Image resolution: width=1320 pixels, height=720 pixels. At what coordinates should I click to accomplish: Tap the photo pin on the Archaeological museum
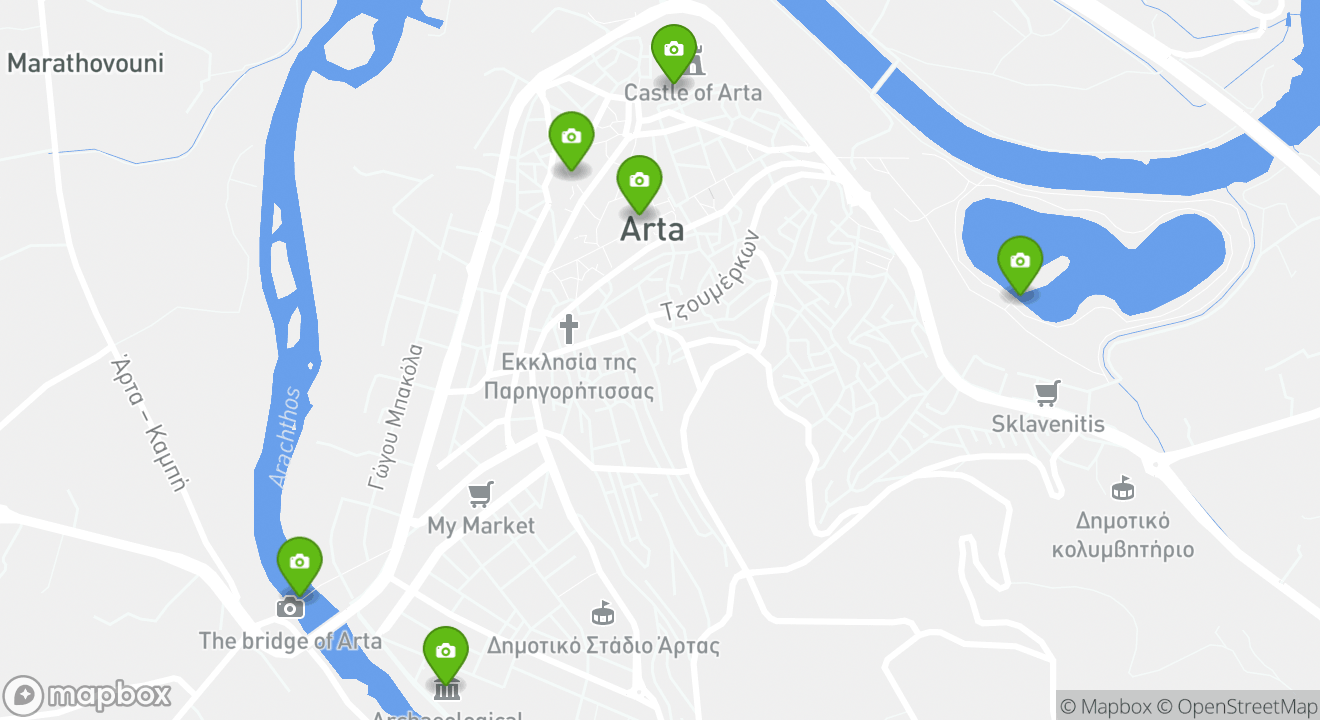[445, 652]
